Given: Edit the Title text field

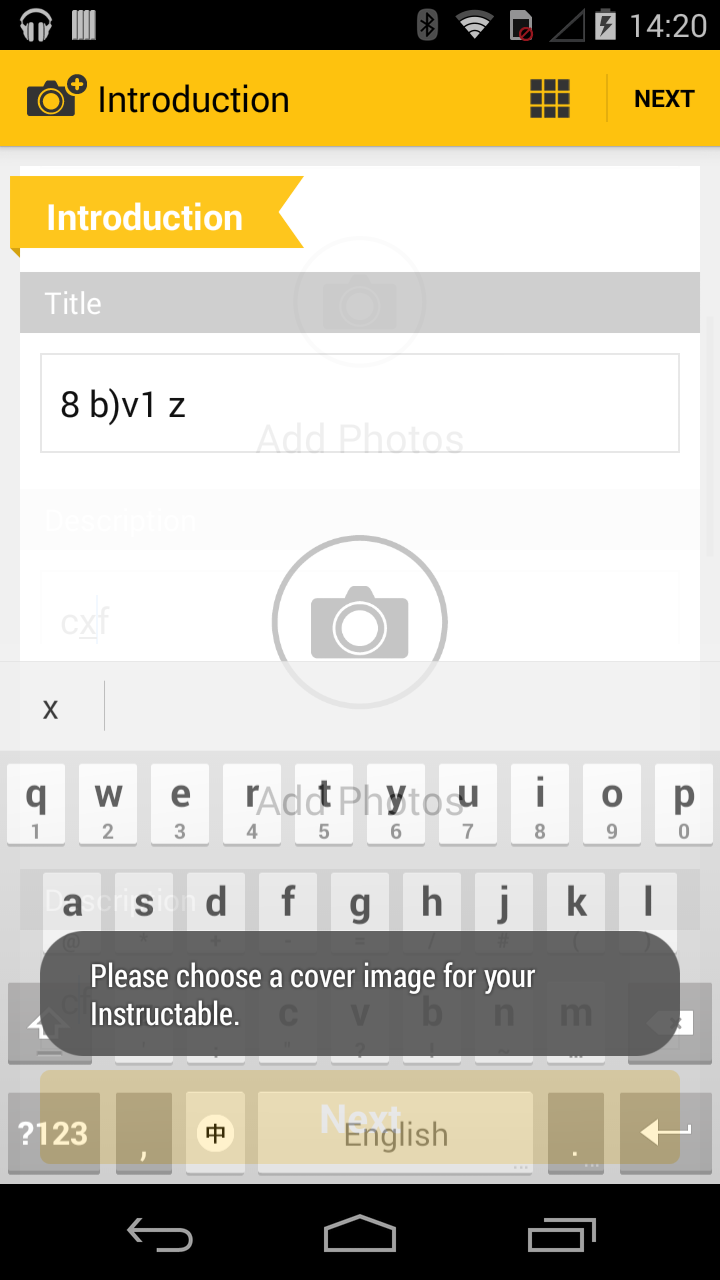Looking at the screenshot, I should tap(360, 403).
